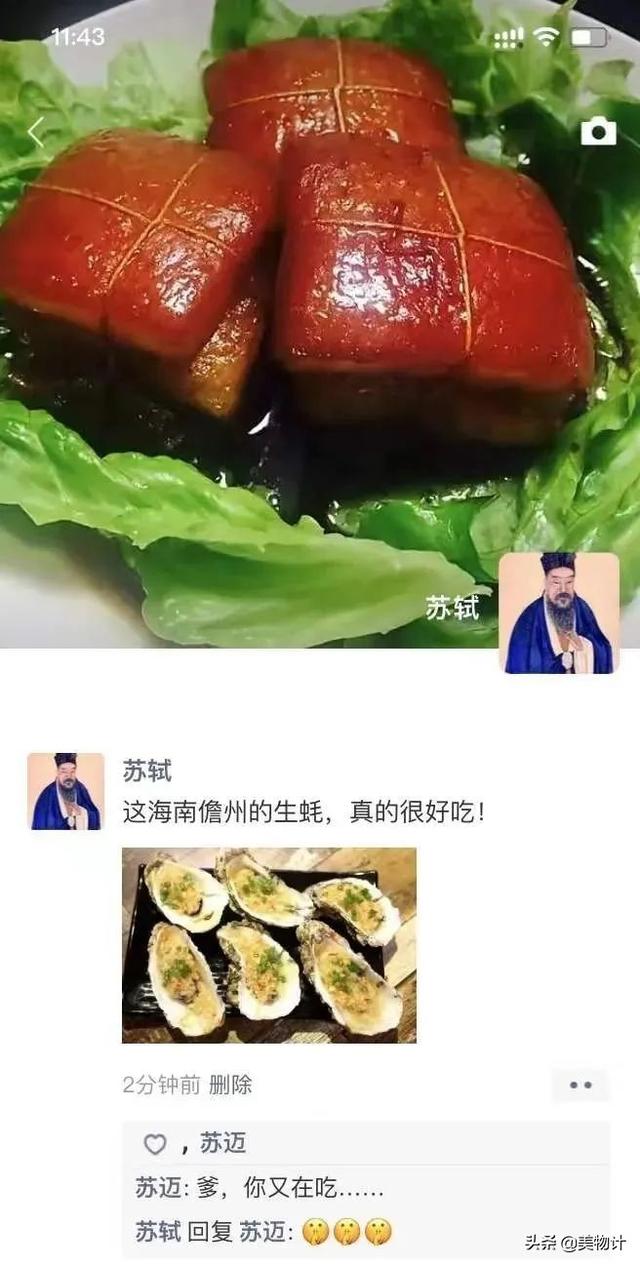Open 苏迈's profile from the likes row
Viewport: 640px width, 1265px height.
click(x=222, y=1143)
